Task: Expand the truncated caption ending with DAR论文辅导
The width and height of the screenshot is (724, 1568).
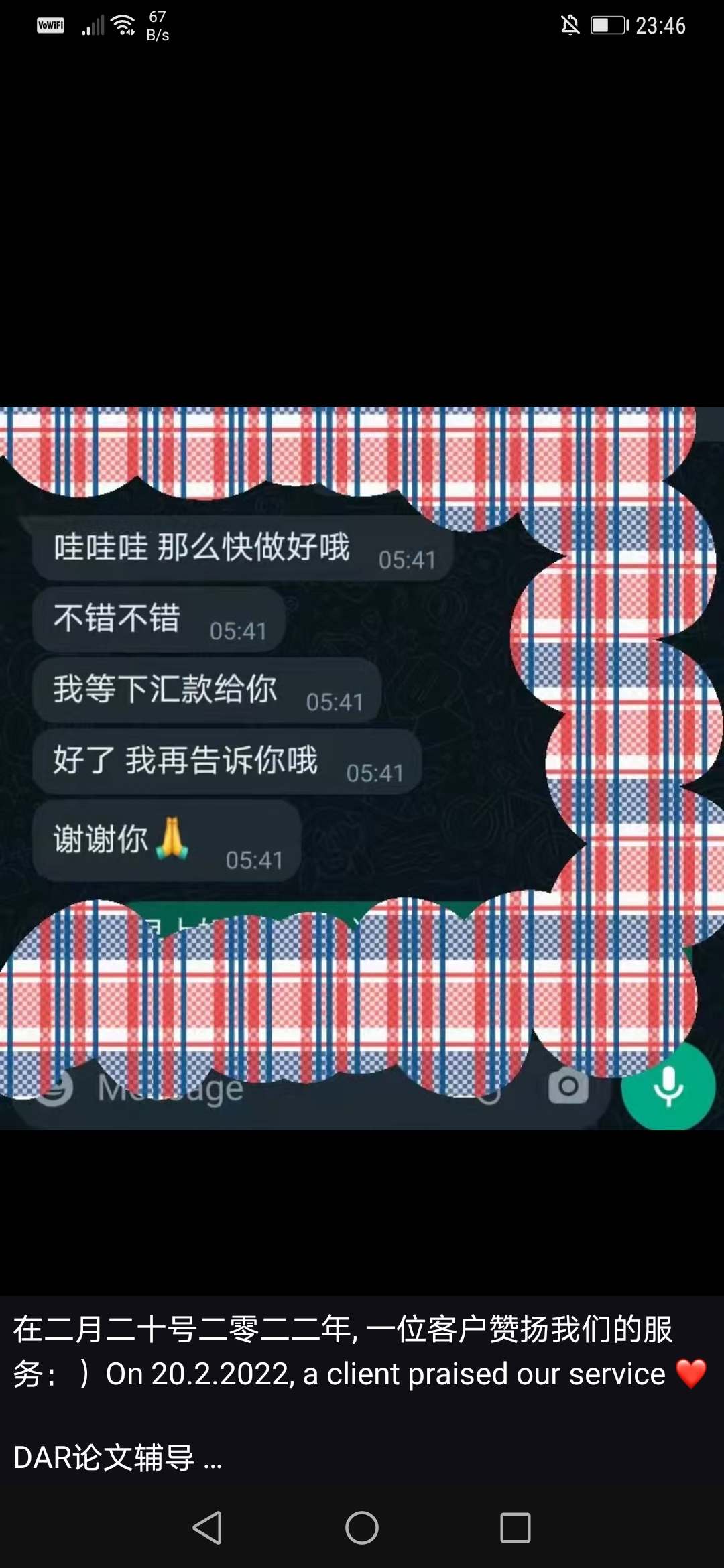Action: click(213, 1459)
